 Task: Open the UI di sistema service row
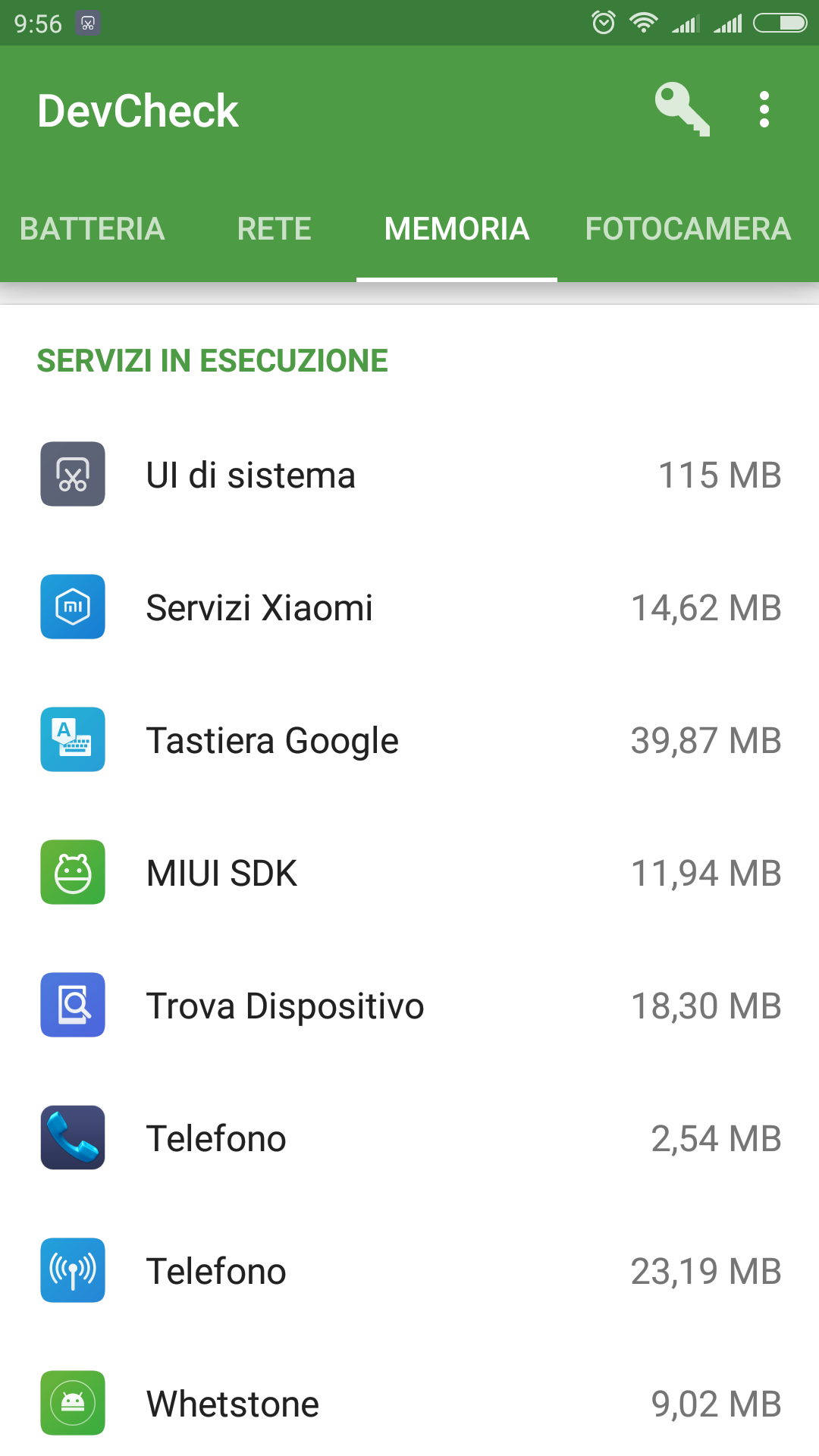tap(409, 475)
